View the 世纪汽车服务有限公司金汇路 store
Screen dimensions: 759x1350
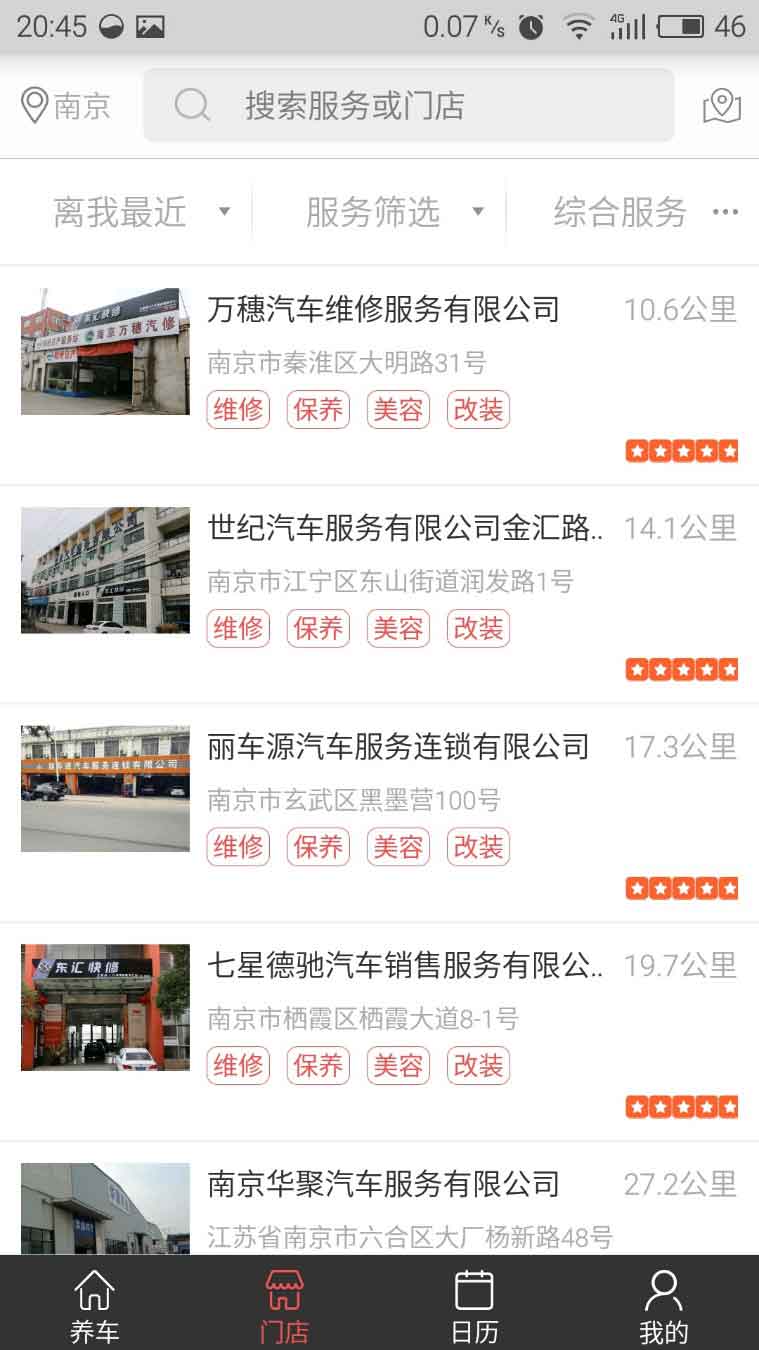405,528
